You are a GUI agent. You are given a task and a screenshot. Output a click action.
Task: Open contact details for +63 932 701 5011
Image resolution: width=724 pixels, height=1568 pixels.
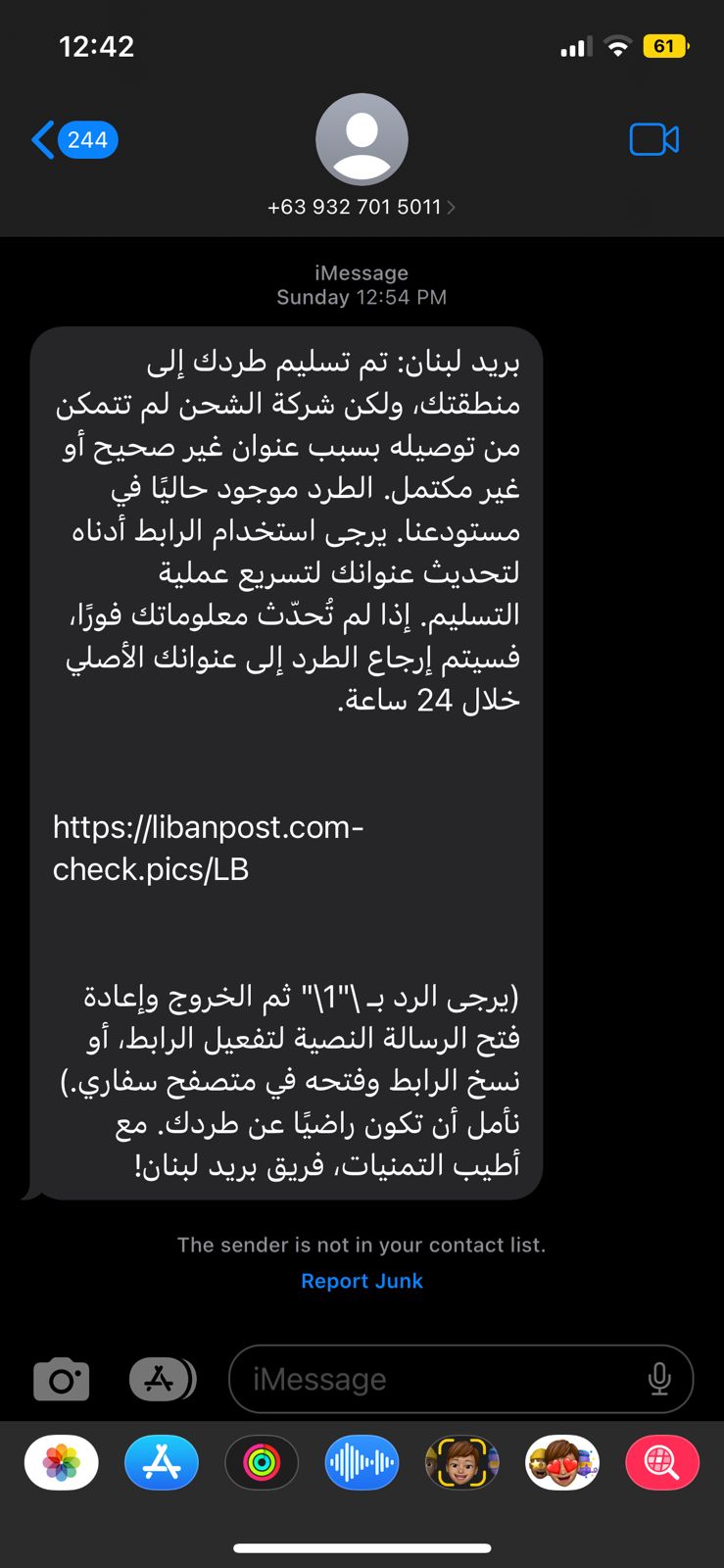362,207
